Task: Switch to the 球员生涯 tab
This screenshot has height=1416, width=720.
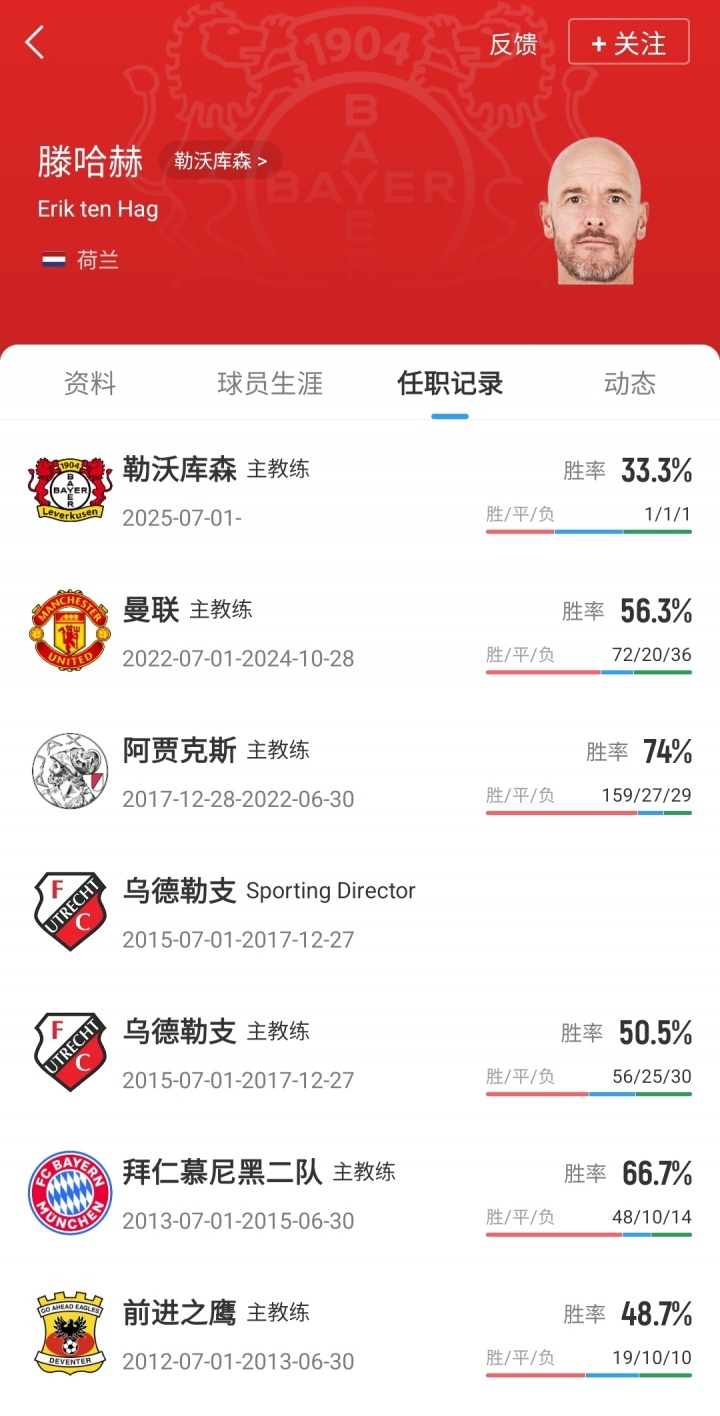Action: pyautogui.click(x=270, y=383)
